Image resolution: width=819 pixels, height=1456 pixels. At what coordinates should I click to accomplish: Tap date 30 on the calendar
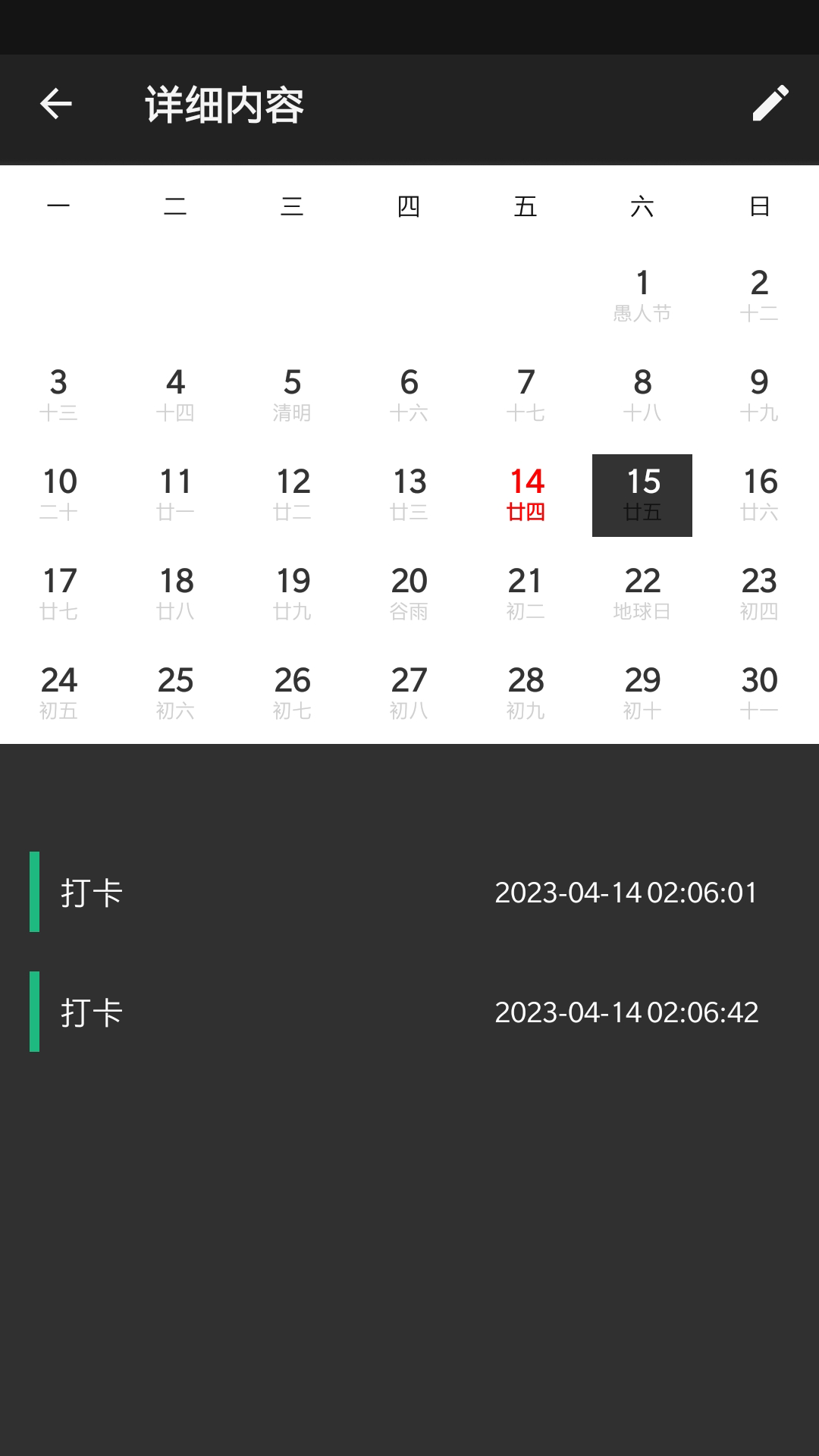pyautogui.click(x=759, y=693)
